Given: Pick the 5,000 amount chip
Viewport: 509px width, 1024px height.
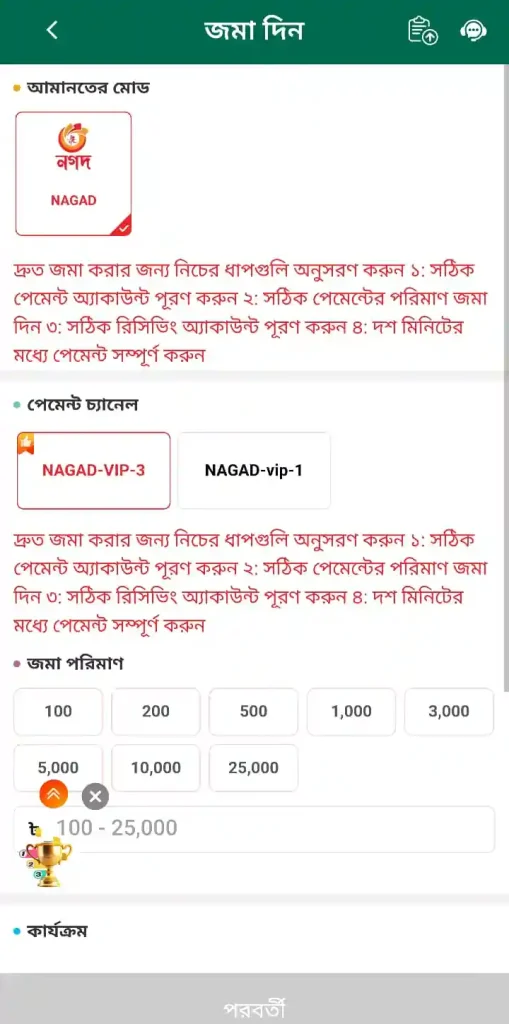Looking at the screenshot, I should [58, 767].
